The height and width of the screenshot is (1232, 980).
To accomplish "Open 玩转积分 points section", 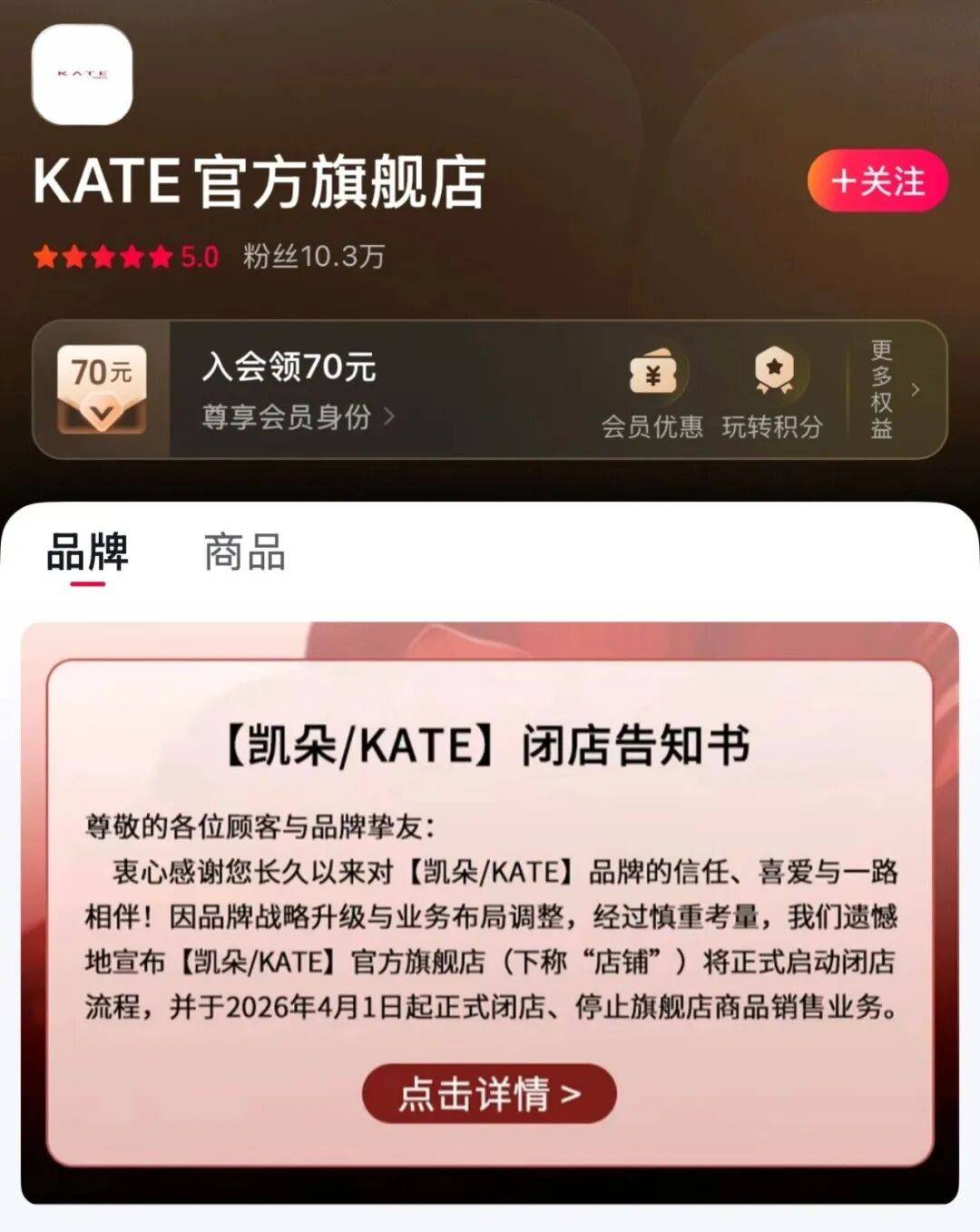I will pos(773,392).
